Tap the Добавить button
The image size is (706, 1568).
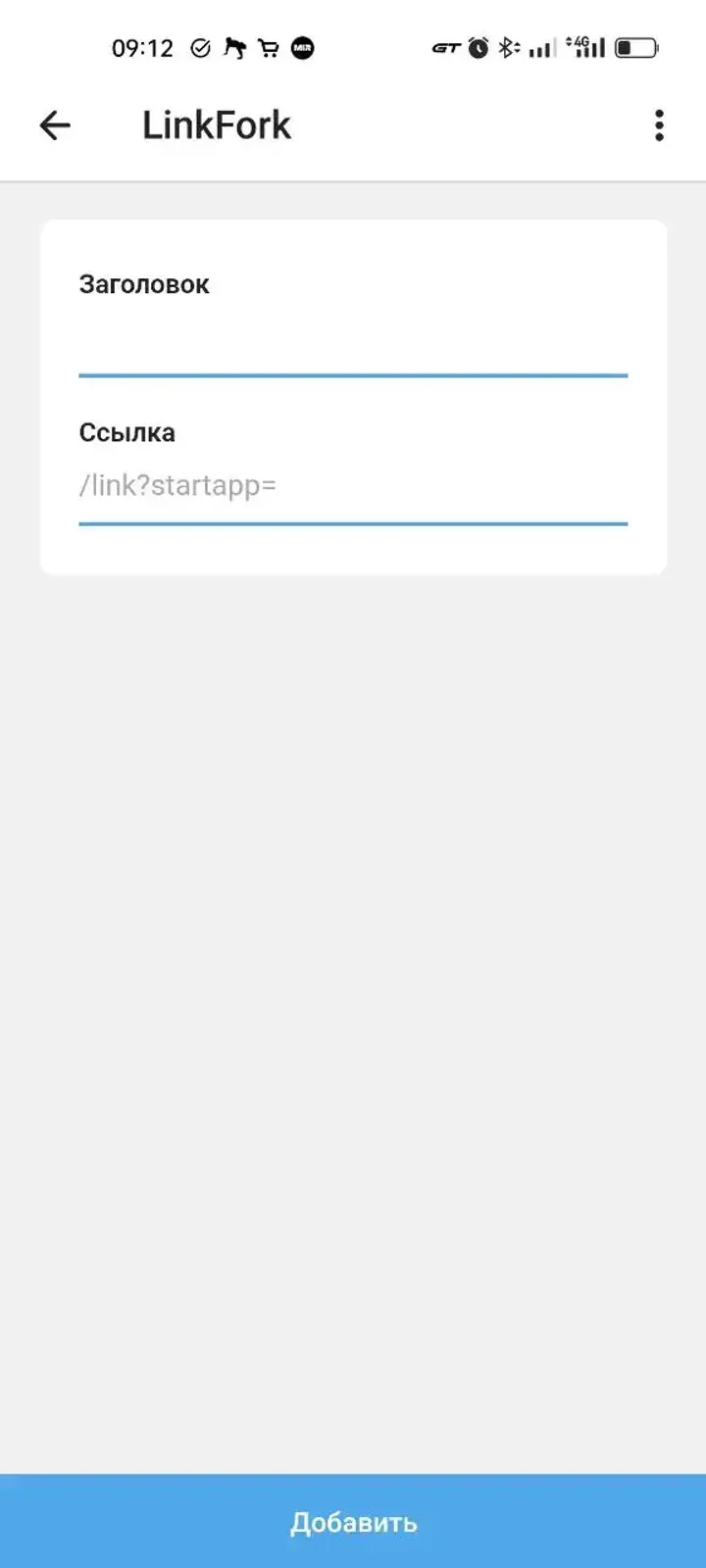[353, 1521]
